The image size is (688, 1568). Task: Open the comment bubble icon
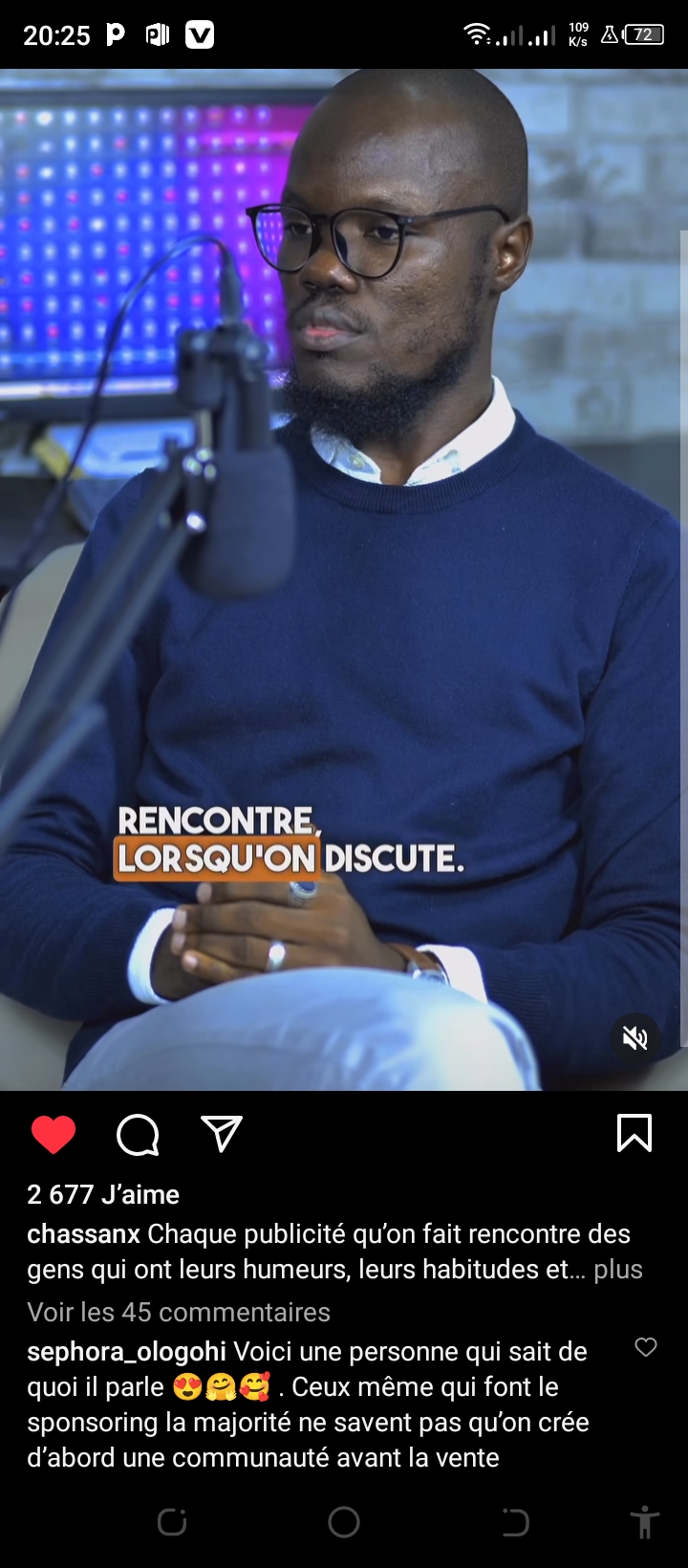pos(138,1135)
